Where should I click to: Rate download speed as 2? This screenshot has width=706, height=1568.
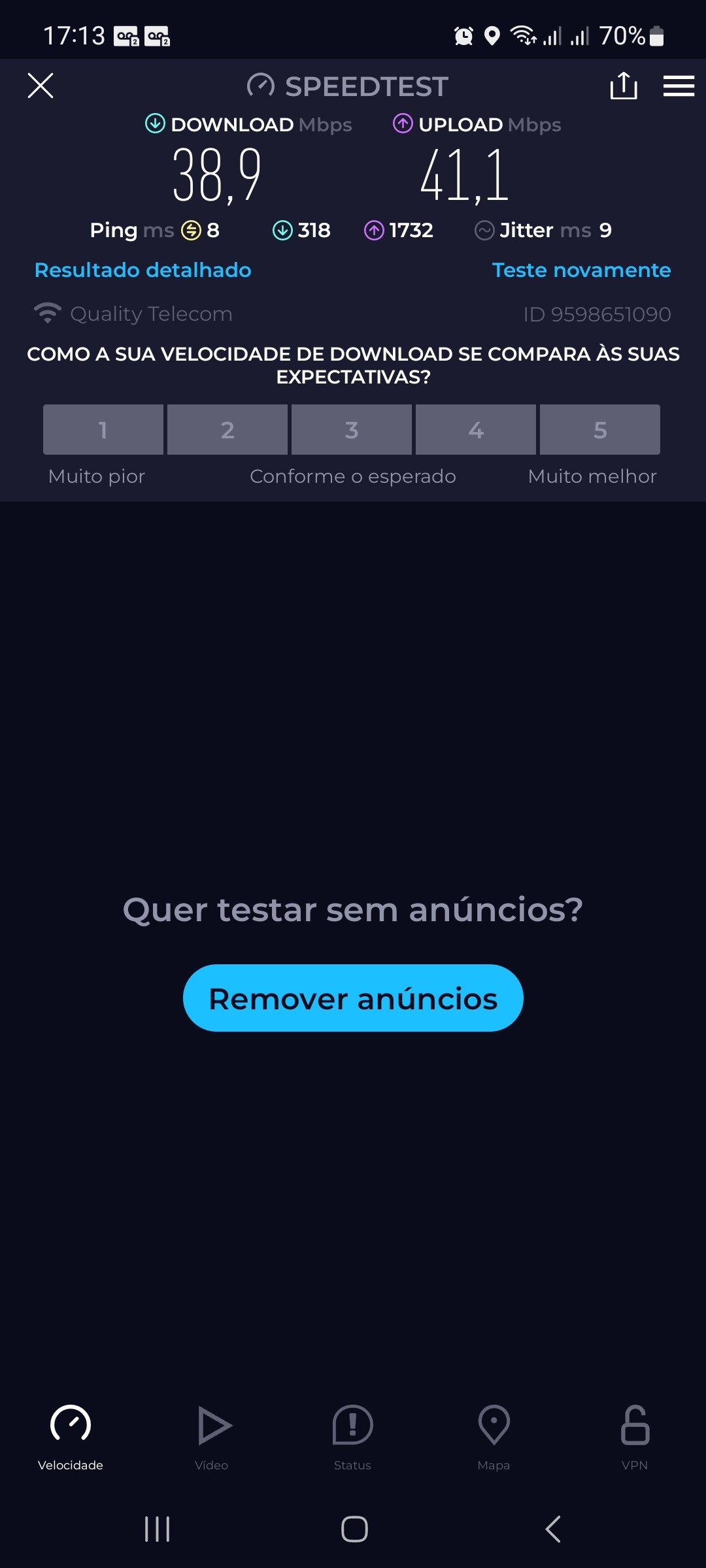click(227, 429)
